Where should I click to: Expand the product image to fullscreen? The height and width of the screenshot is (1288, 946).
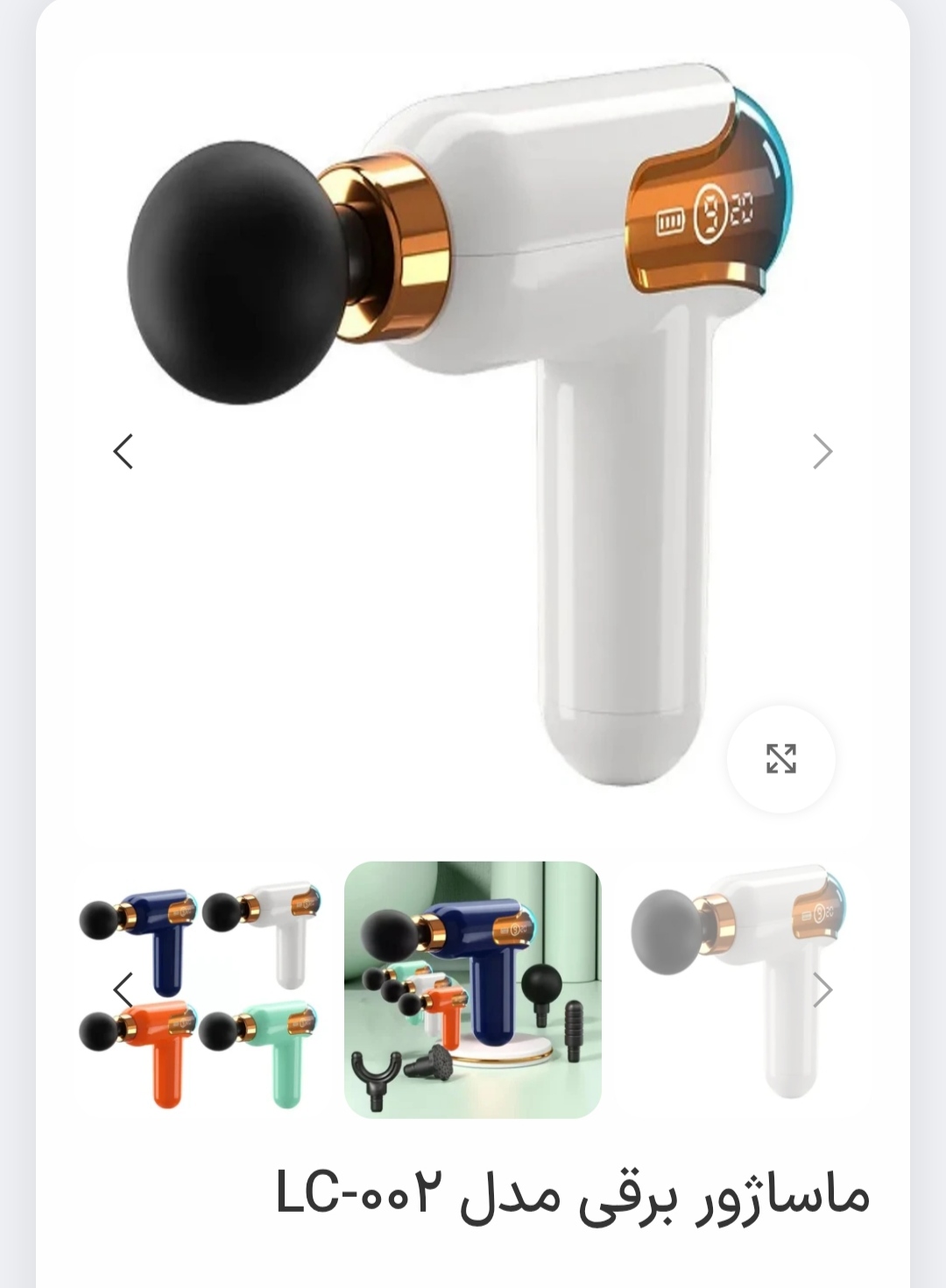coord(780,758)
